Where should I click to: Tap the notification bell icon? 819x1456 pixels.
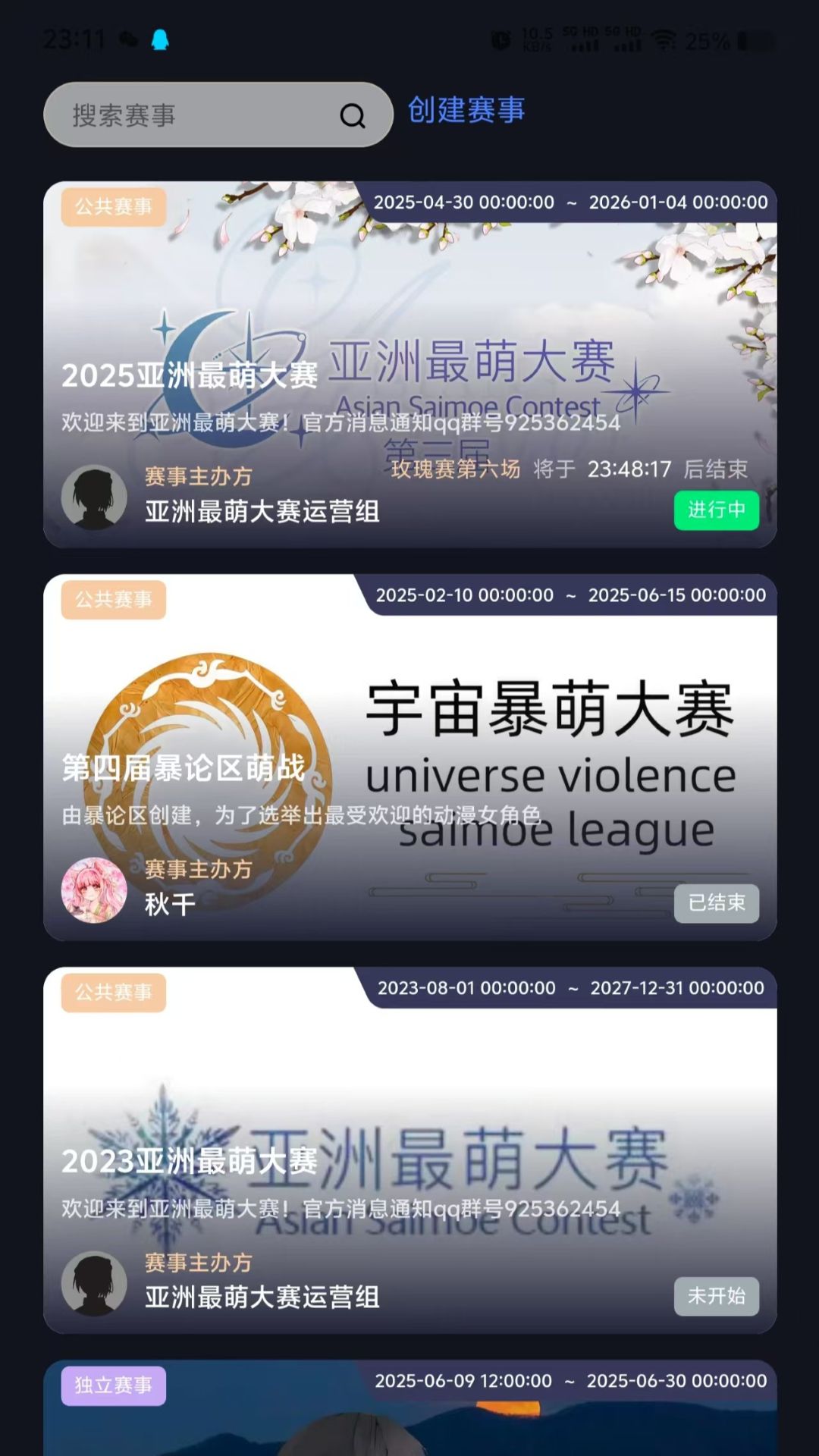click(159, 38)
